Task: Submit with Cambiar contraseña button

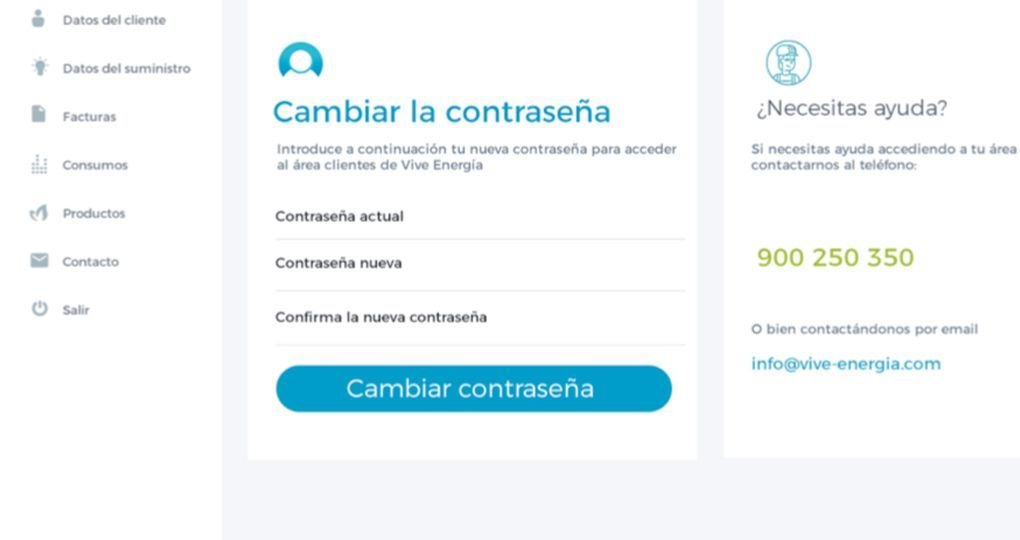Action: coord(473,389)
